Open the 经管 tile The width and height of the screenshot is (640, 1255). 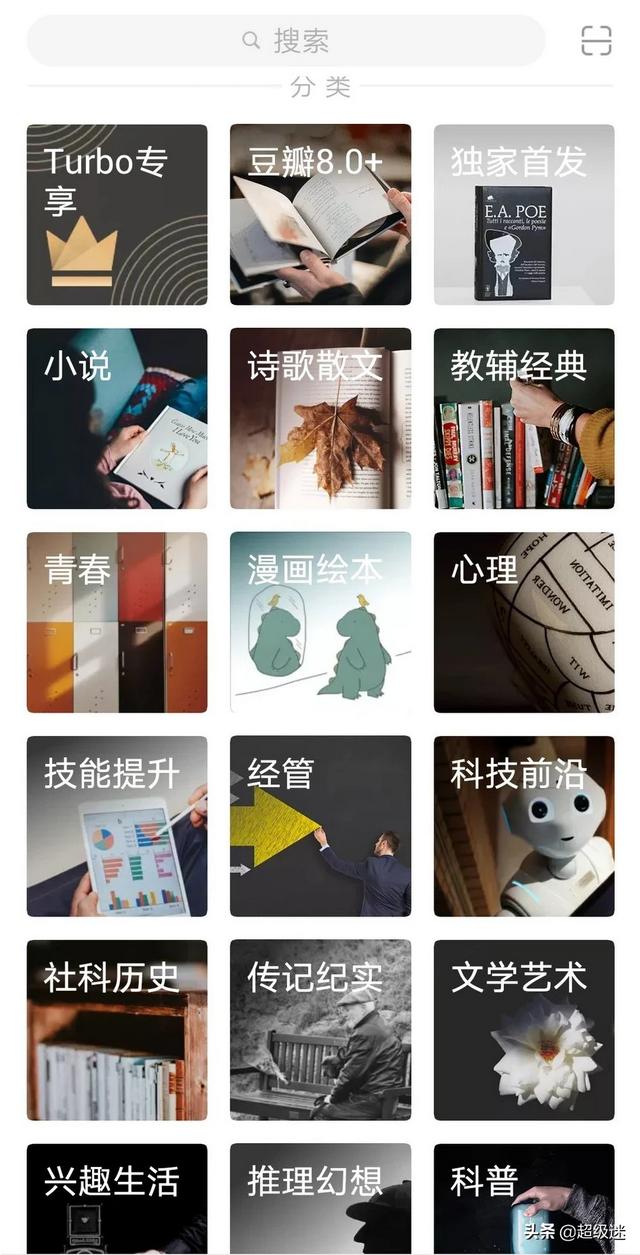point(320,826)
